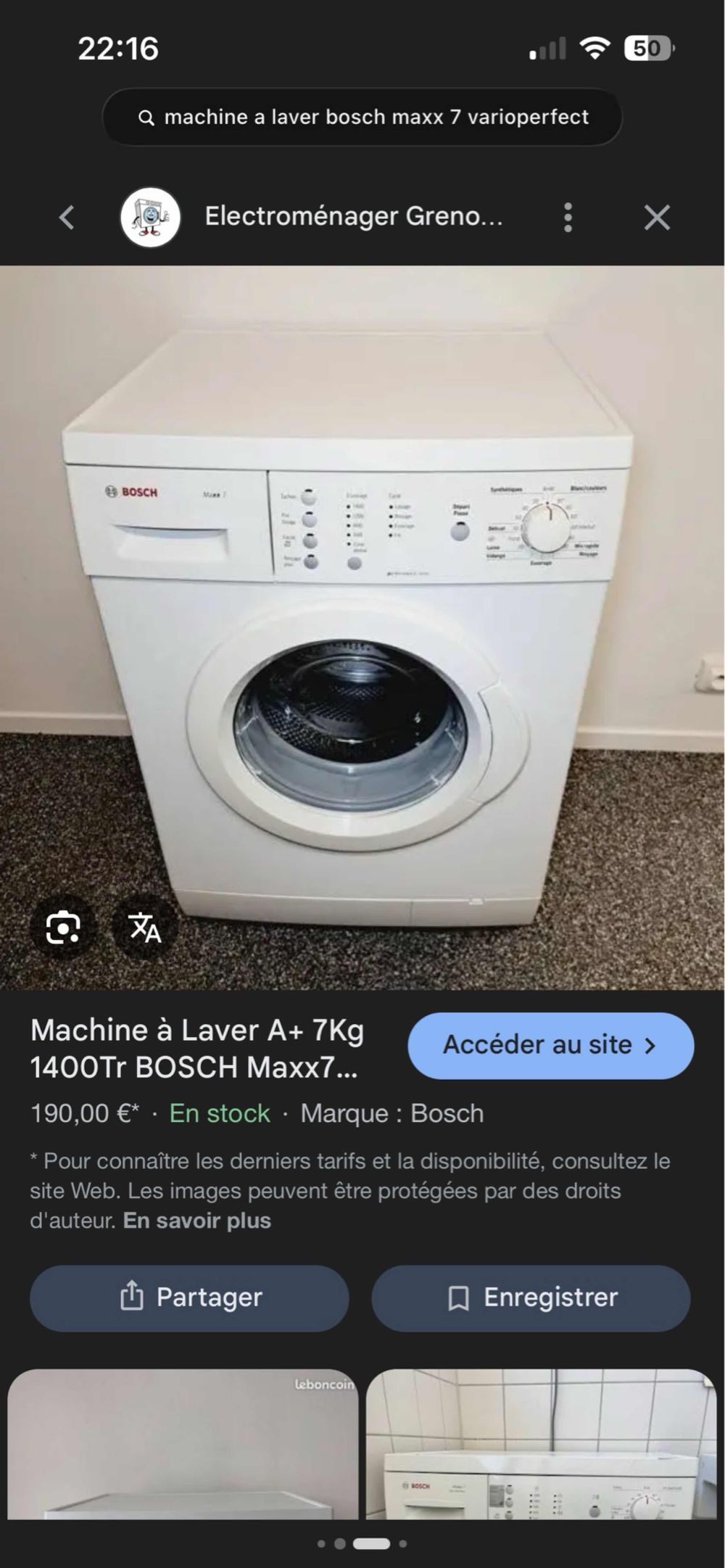Viewport: 725px width, 1568px height.
Task: Open the three-dot overflow menu
Action: tap(569, 216)
